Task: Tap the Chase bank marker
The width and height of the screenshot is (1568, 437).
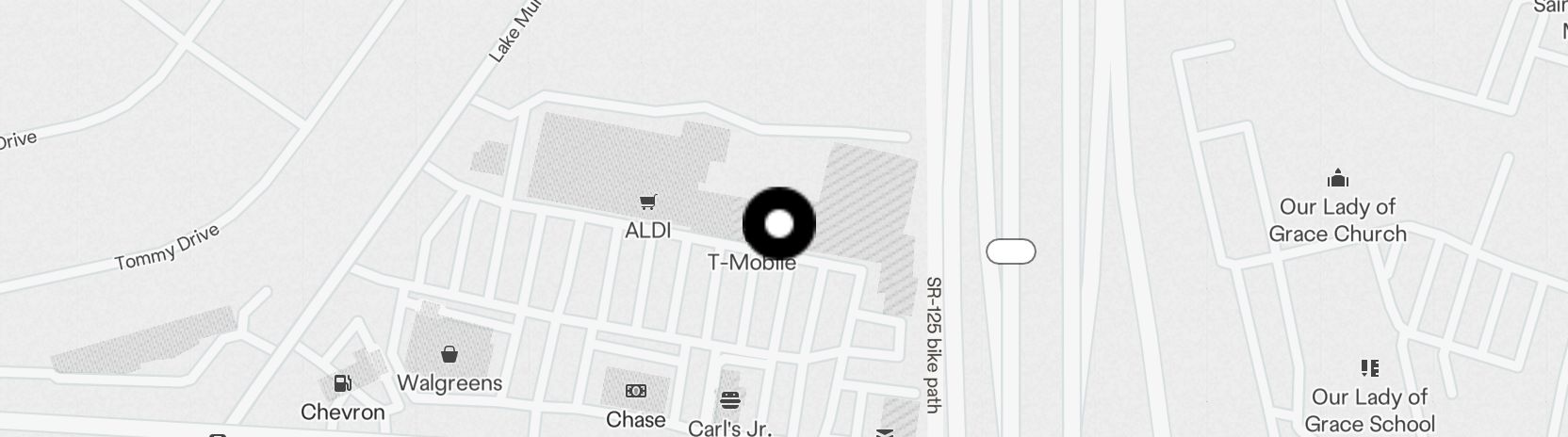Action: tap(636, 391)
